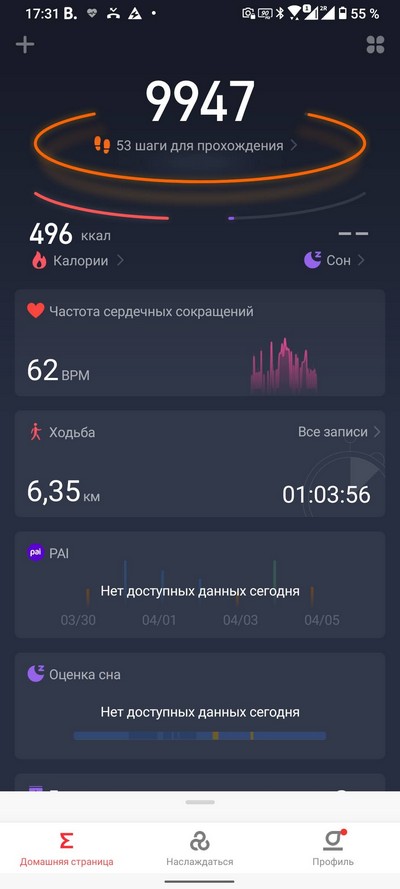Open the four-dot grid menu icon

[x=375, y=45]
